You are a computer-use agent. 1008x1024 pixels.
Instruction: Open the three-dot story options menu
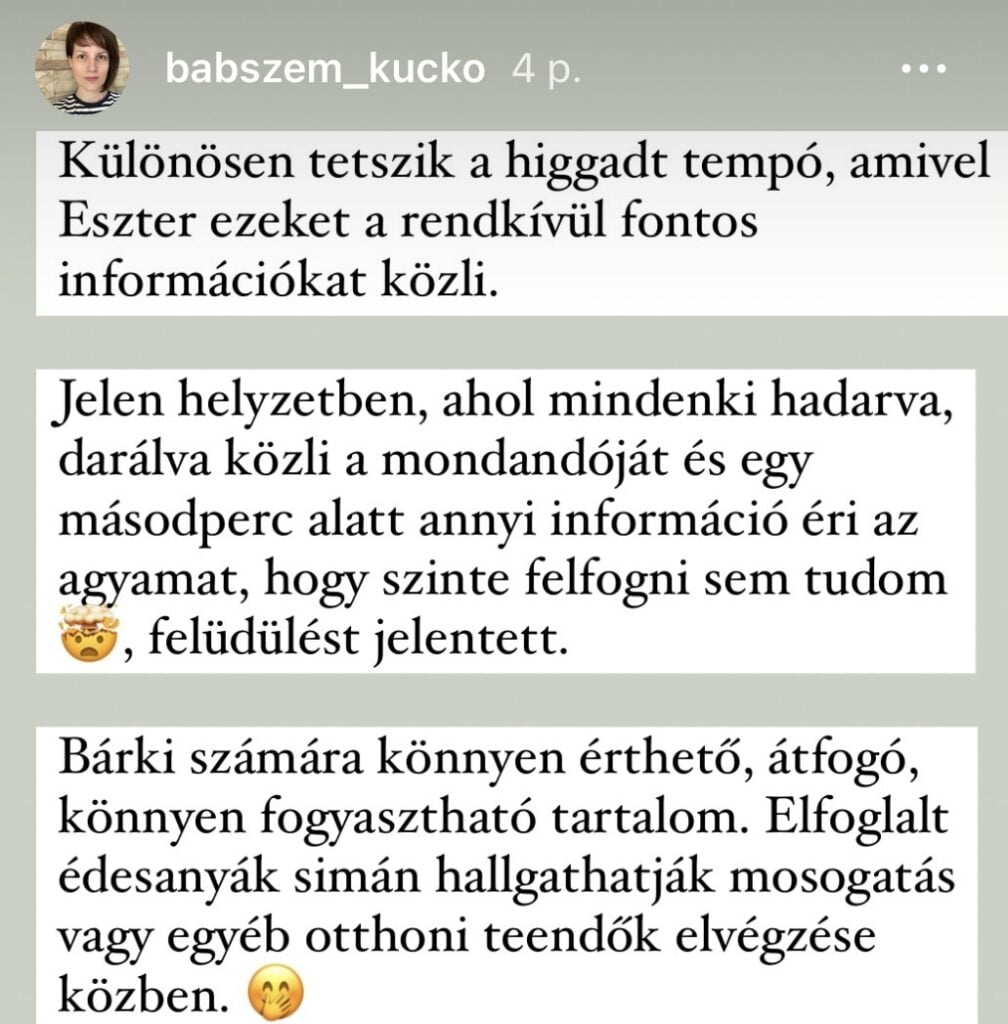point(924,68)
